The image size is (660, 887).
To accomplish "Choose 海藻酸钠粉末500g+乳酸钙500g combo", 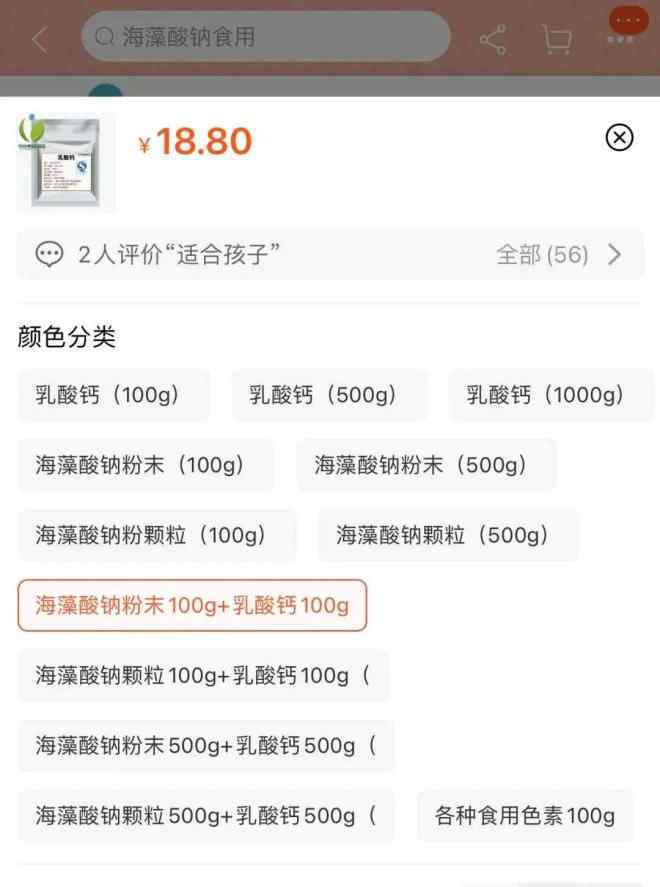I will click(x=206, y=746).
